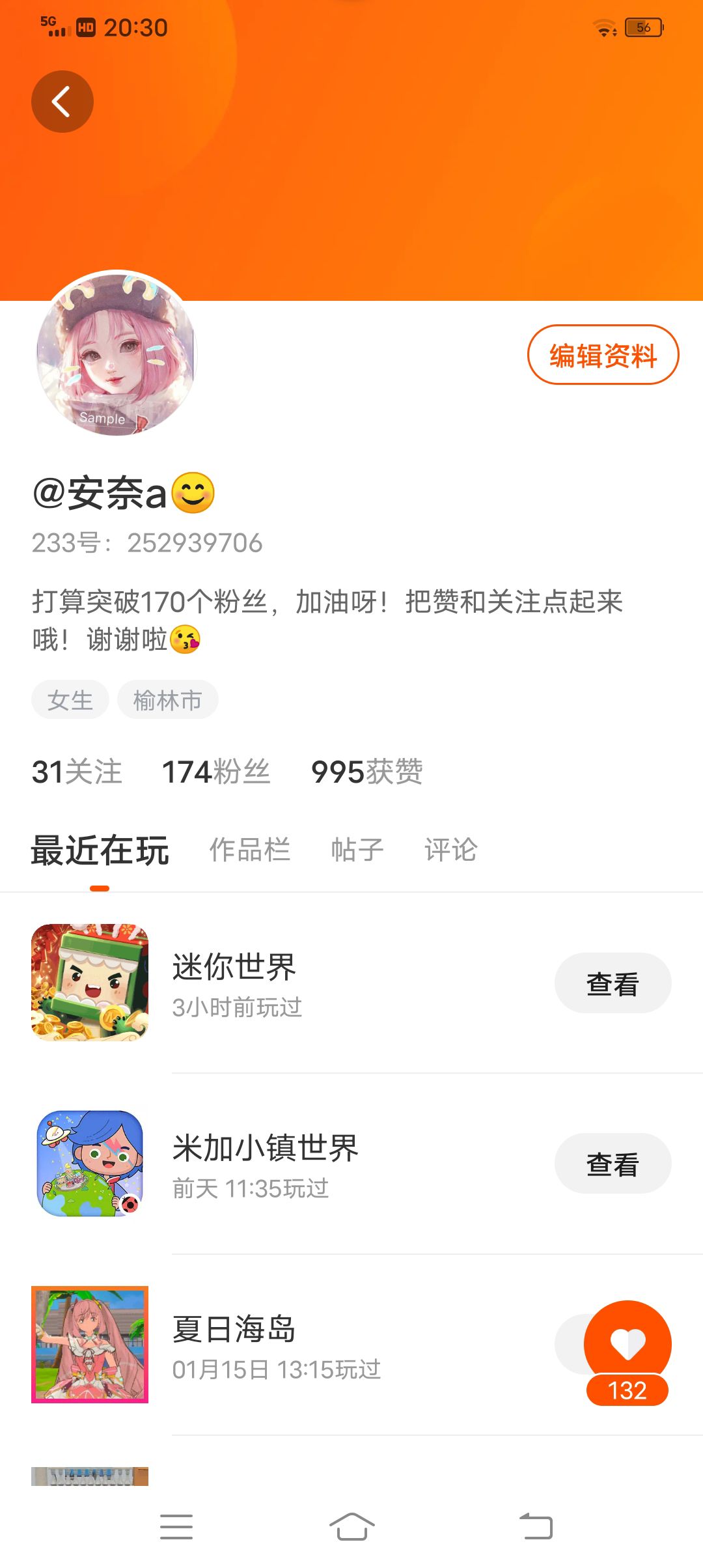This screenshot has width=703, height=1568.
Task: Show the 评论 tab
Action: 450,850
